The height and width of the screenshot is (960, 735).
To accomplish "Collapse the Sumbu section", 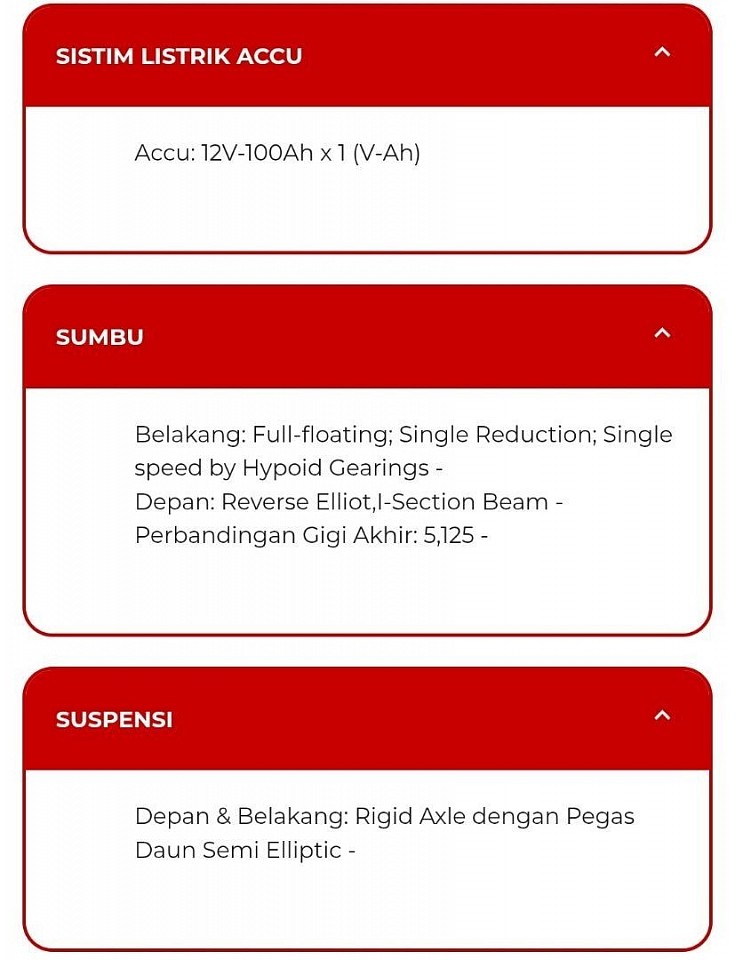I will click(x=661, y=333).
